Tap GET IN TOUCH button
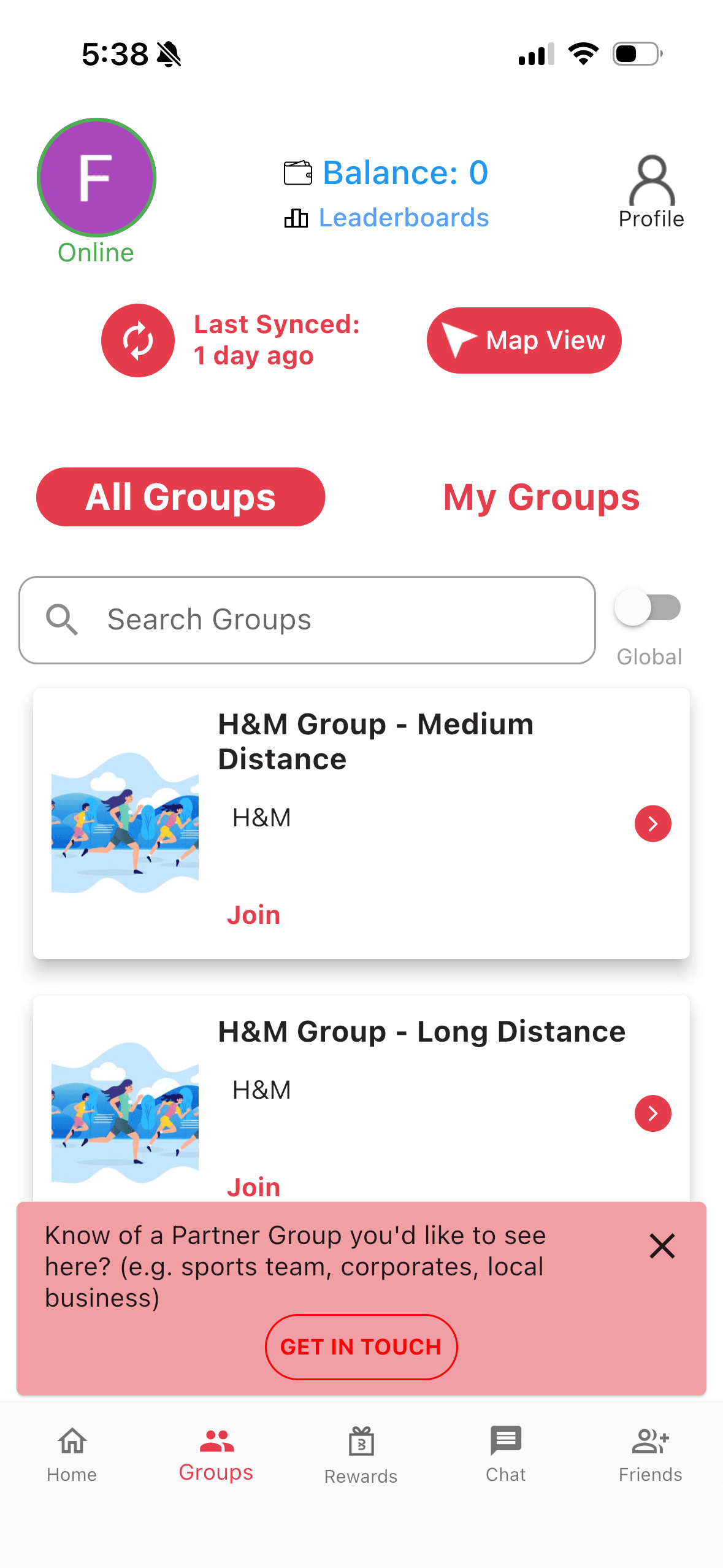723x1568 pixels. 361,1347
